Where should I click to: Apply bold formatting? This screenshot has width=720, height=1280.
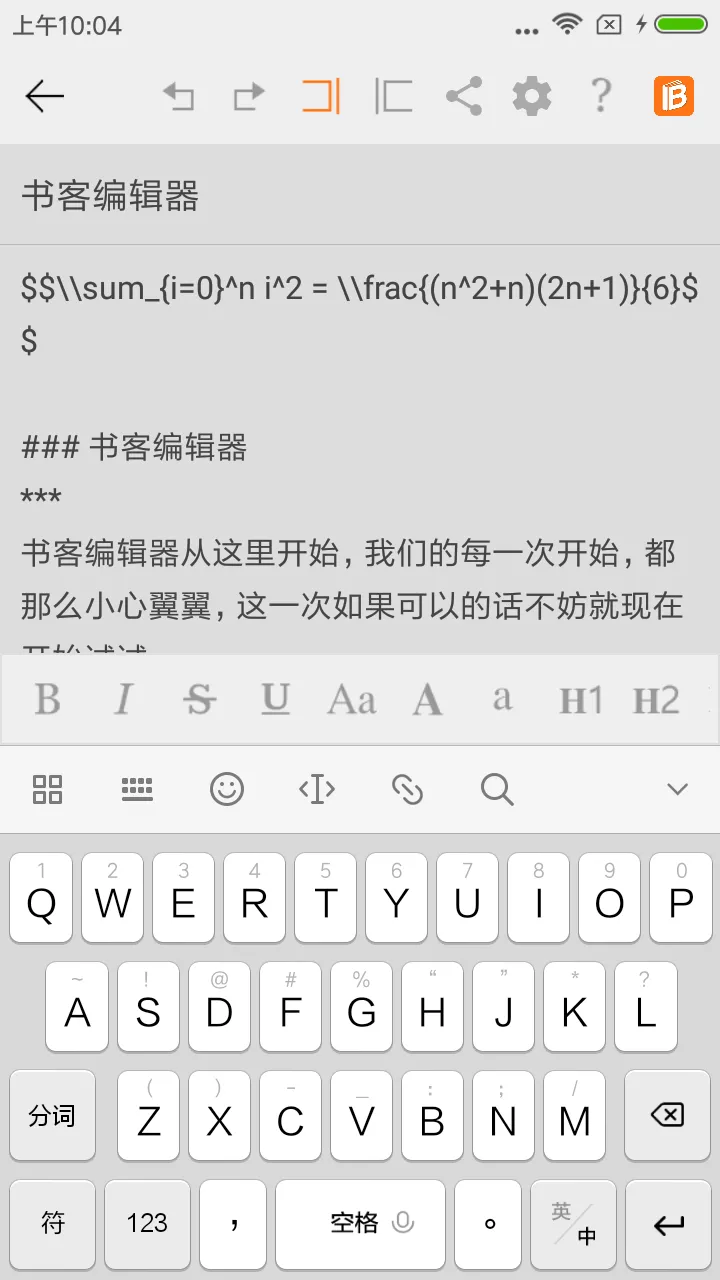point(47,700)
